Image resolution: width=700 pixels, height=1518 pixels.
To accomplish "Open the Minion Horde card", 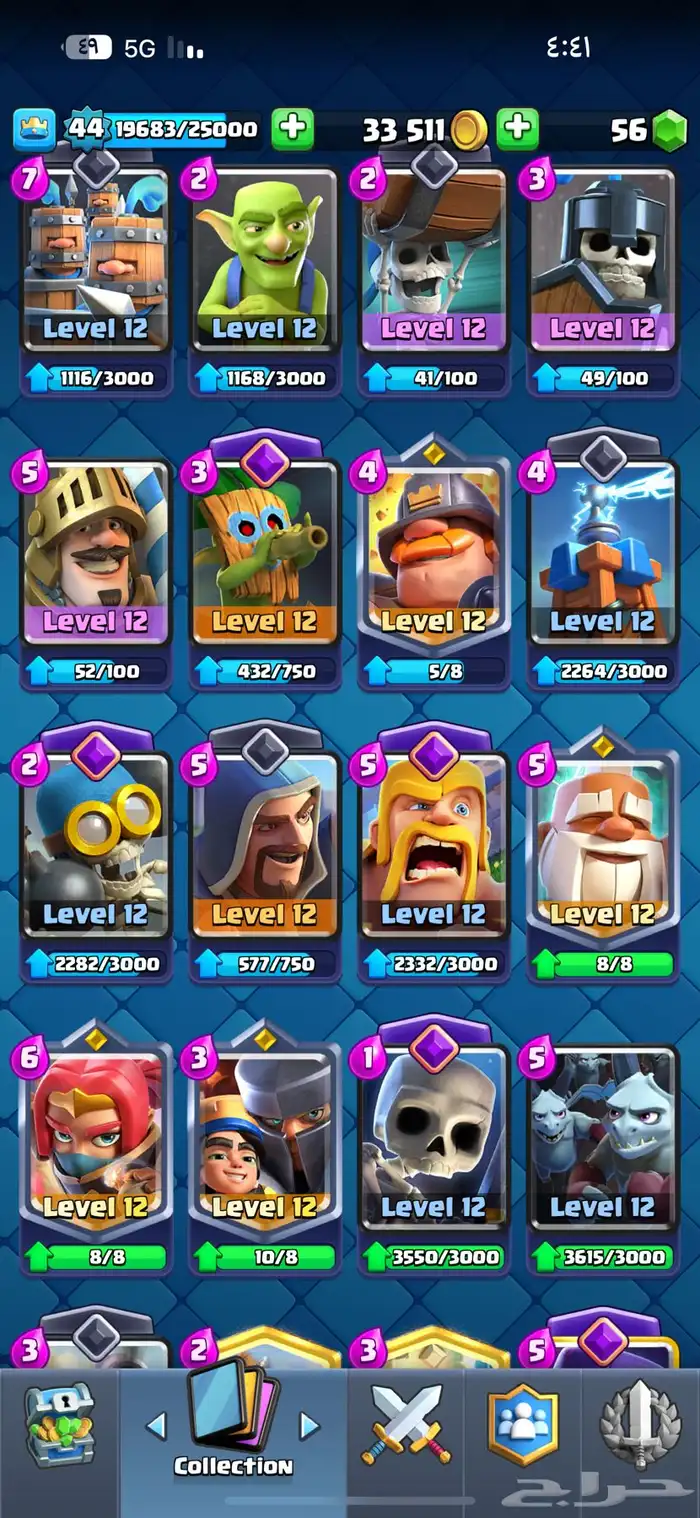I will pyautogui.click(x=602, y=1140).
